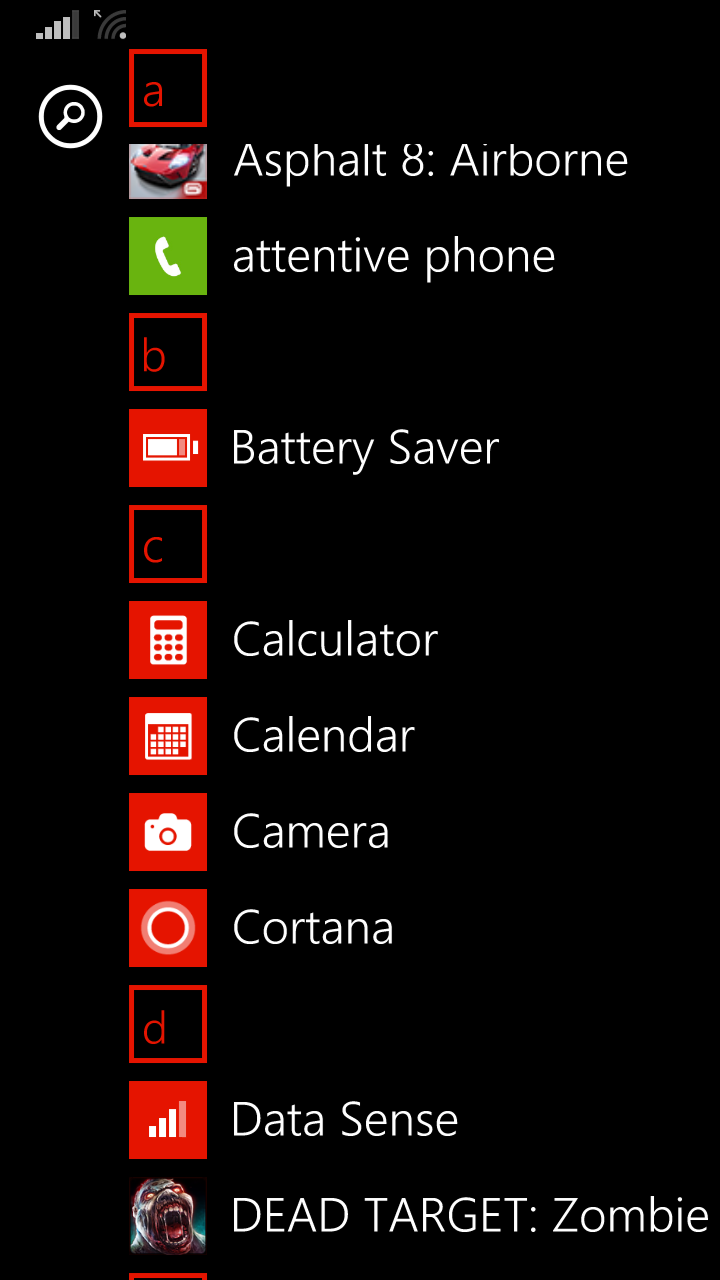Tap the letter 'c' jump header
Screen dimensions: 720x1280
[167, 544]
